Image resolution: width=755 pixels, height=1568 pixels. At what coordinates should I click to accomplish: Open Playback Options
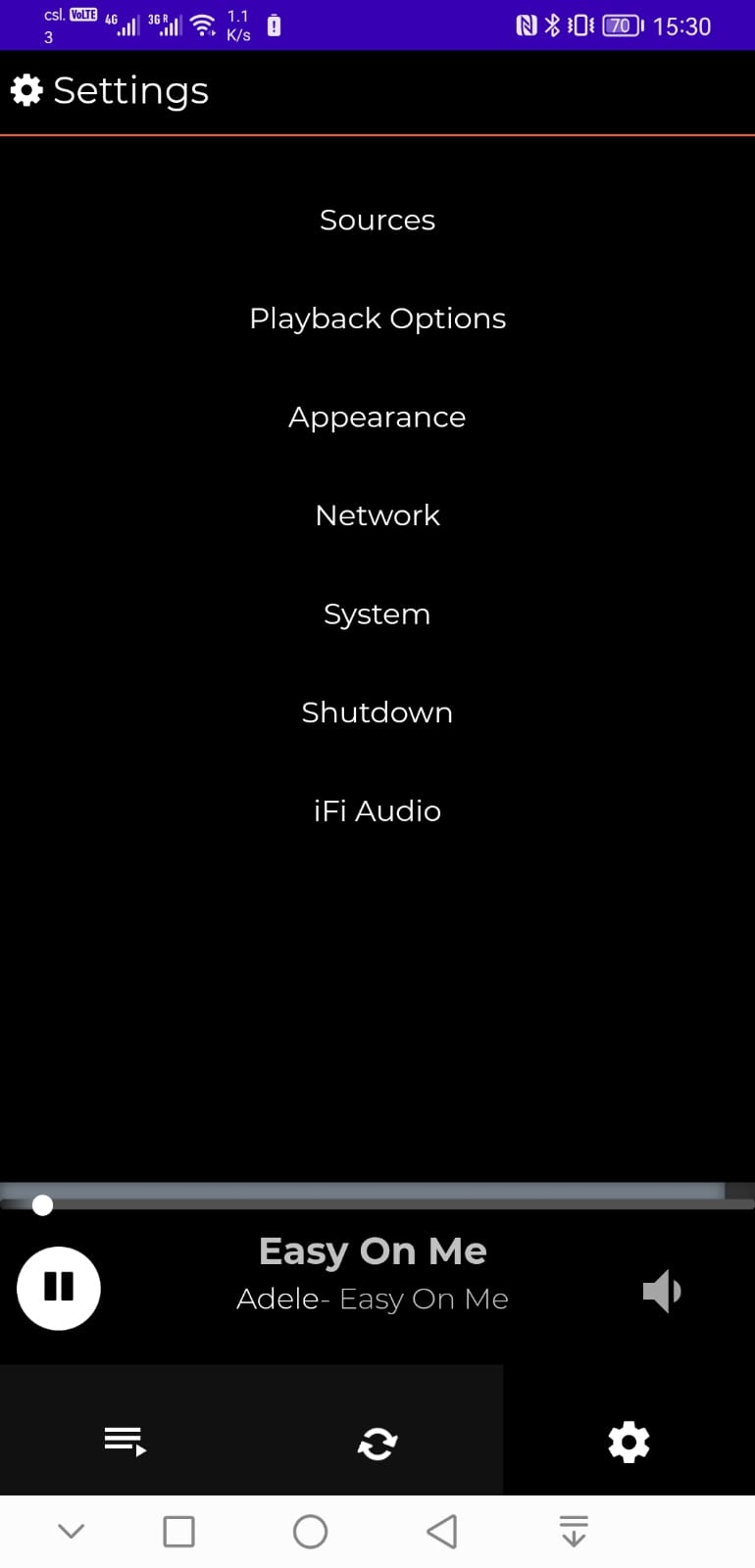[377, 318]
